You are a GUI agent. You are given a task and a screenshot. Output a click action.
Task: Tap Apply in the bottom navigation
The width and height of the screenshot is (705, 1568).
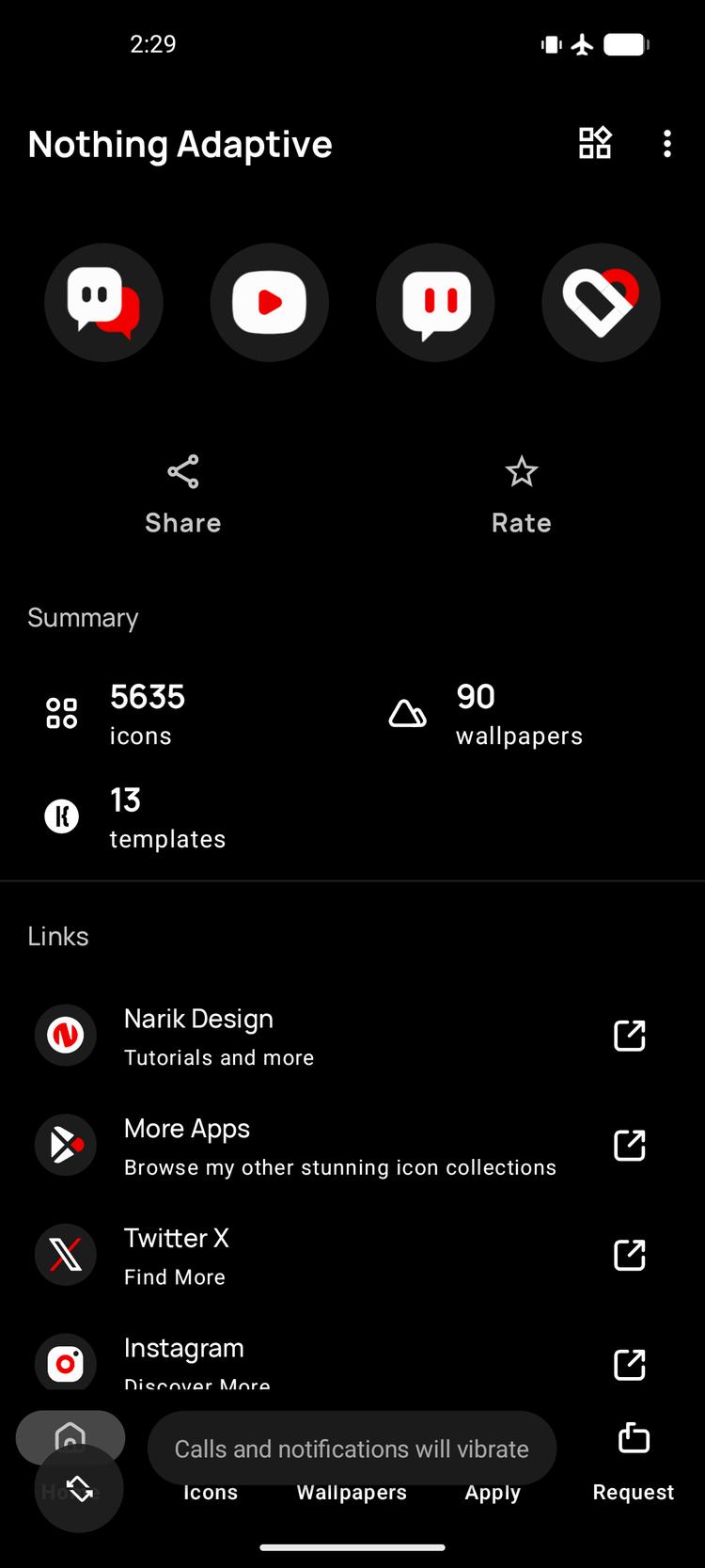click(493, 1492)
